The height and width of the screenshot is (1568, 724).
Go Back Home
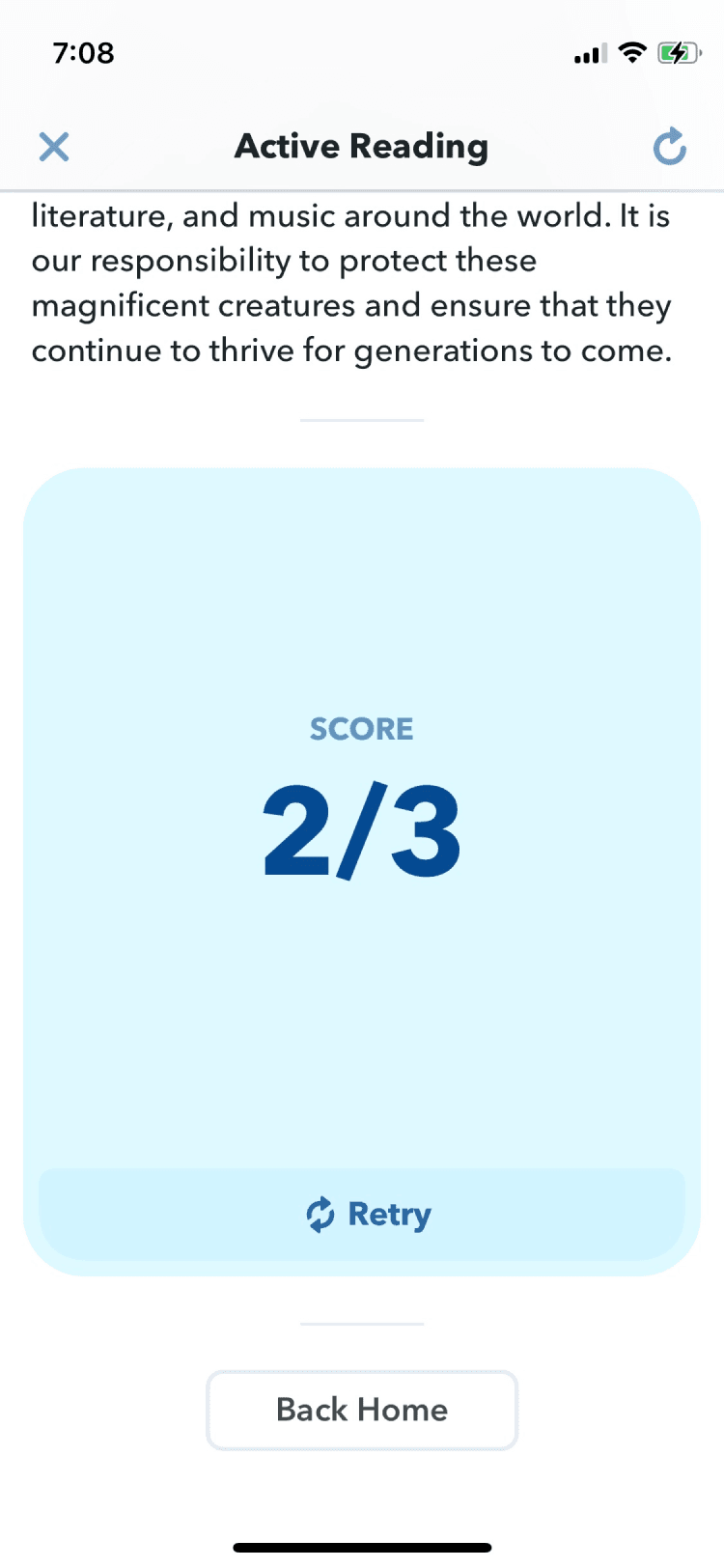[362, 1410]
